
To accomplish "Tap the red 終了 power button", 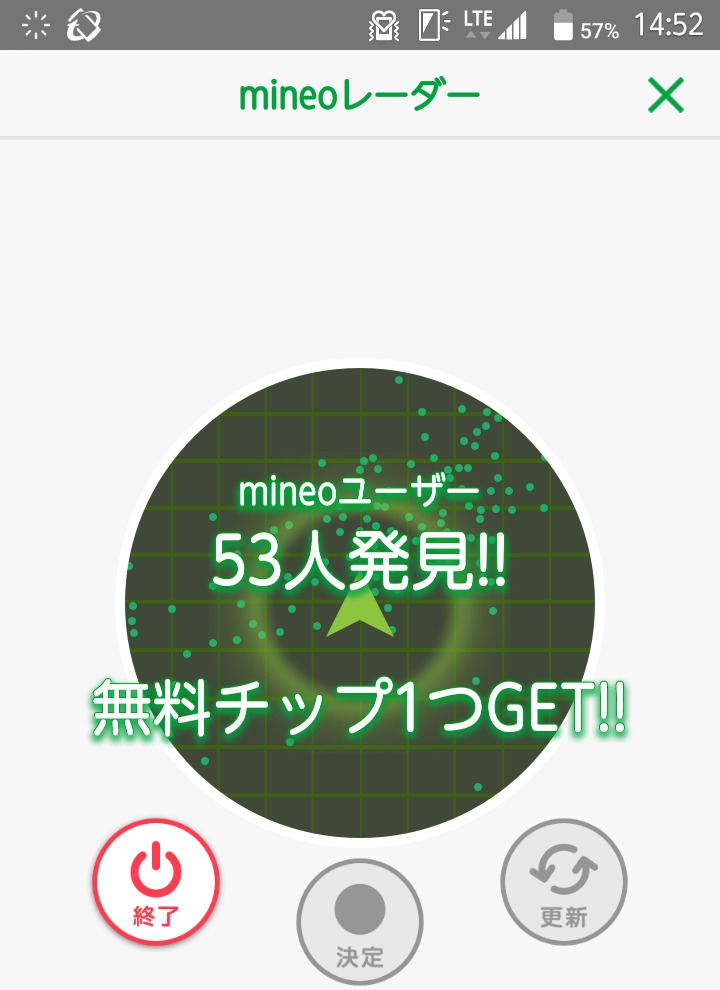I will [156, 882].
